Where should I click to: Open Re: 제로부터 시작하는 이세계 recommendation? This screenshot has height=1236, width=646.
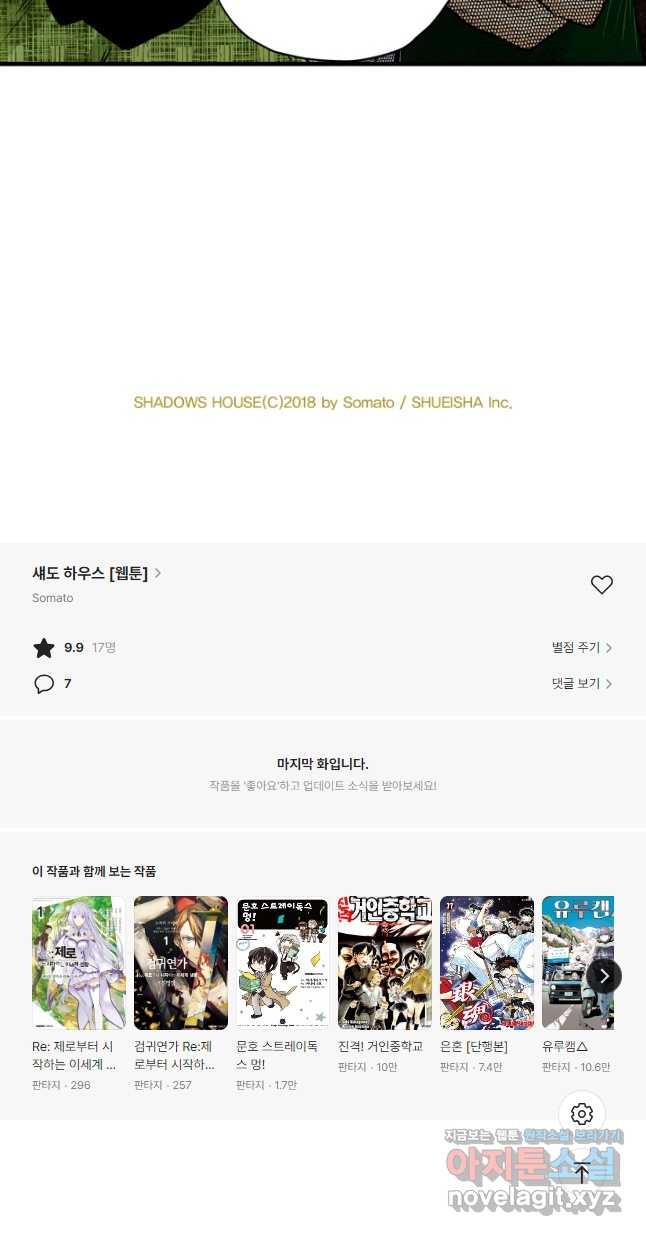point(78,963)
